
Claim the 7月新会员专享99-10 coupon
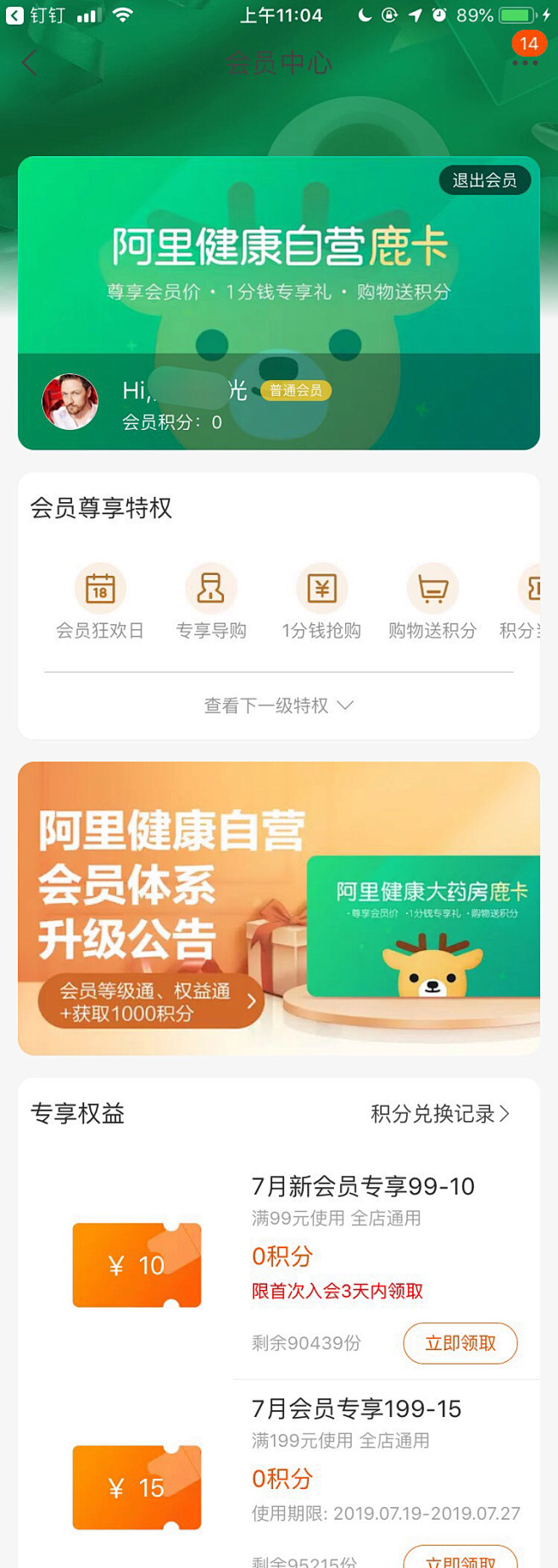pos(460,1342)
